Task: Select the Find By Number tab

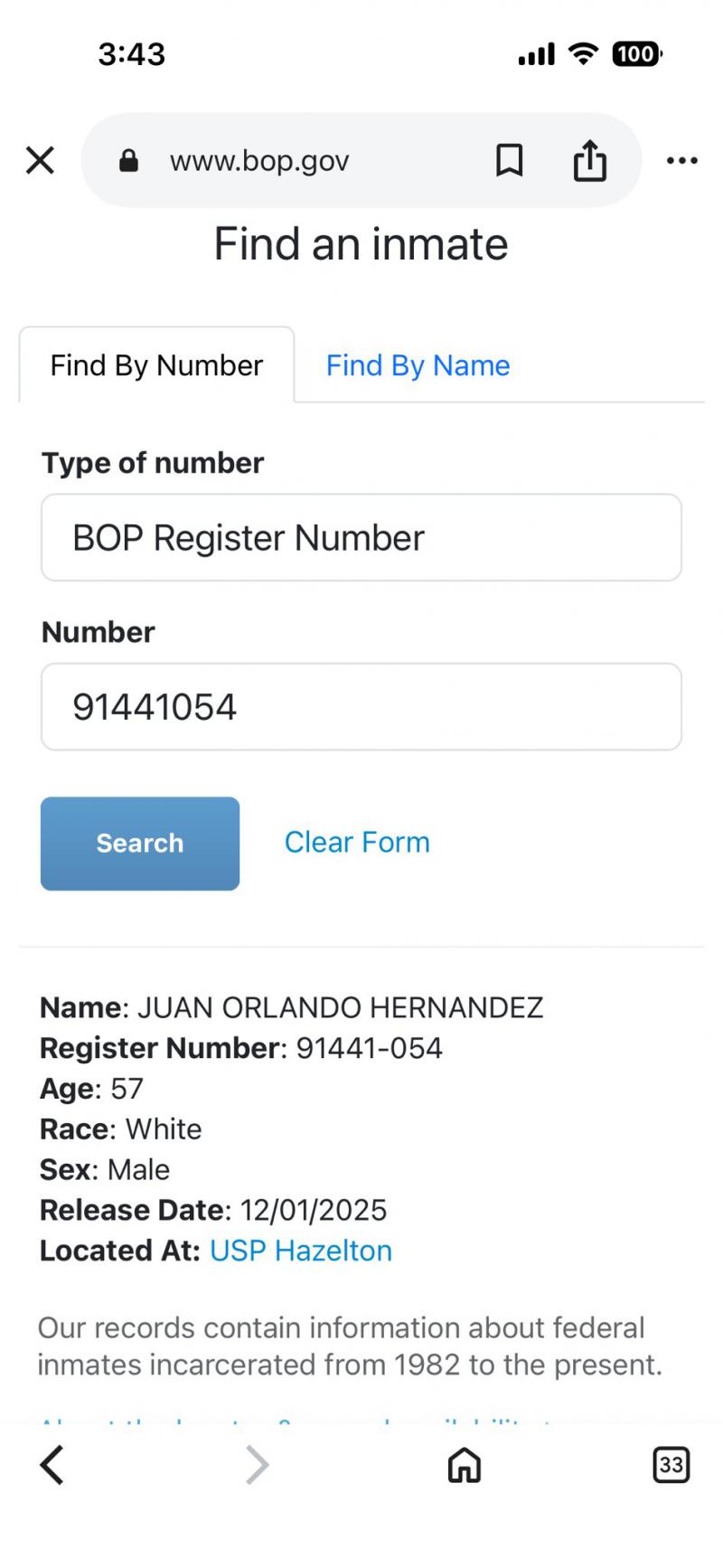Action: (x=156, y=365)
